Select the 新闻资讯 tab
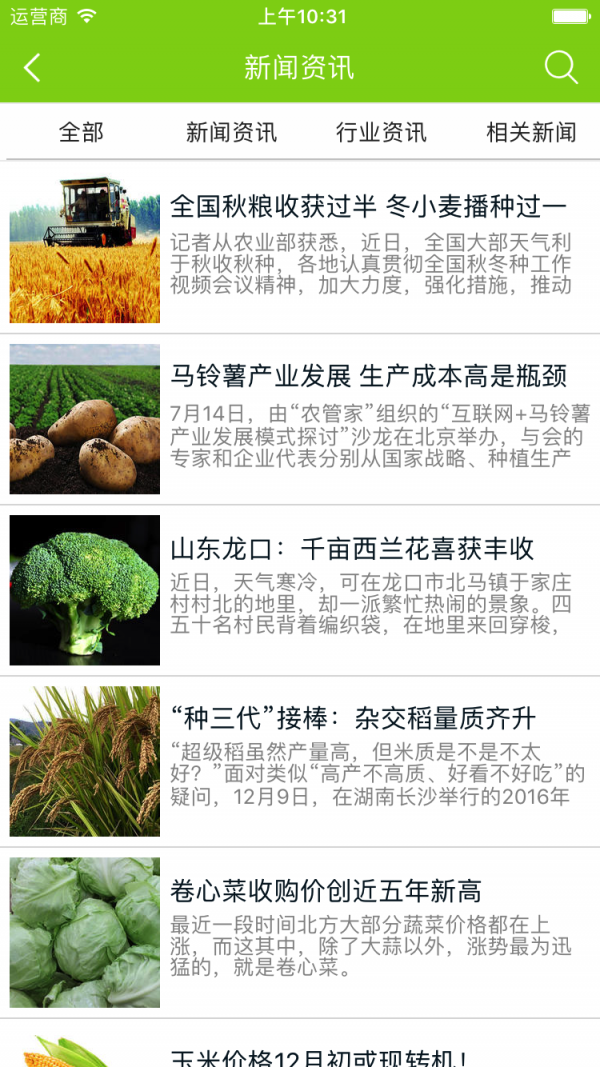This screenshot has height=1067, width=600. (231, 132)
